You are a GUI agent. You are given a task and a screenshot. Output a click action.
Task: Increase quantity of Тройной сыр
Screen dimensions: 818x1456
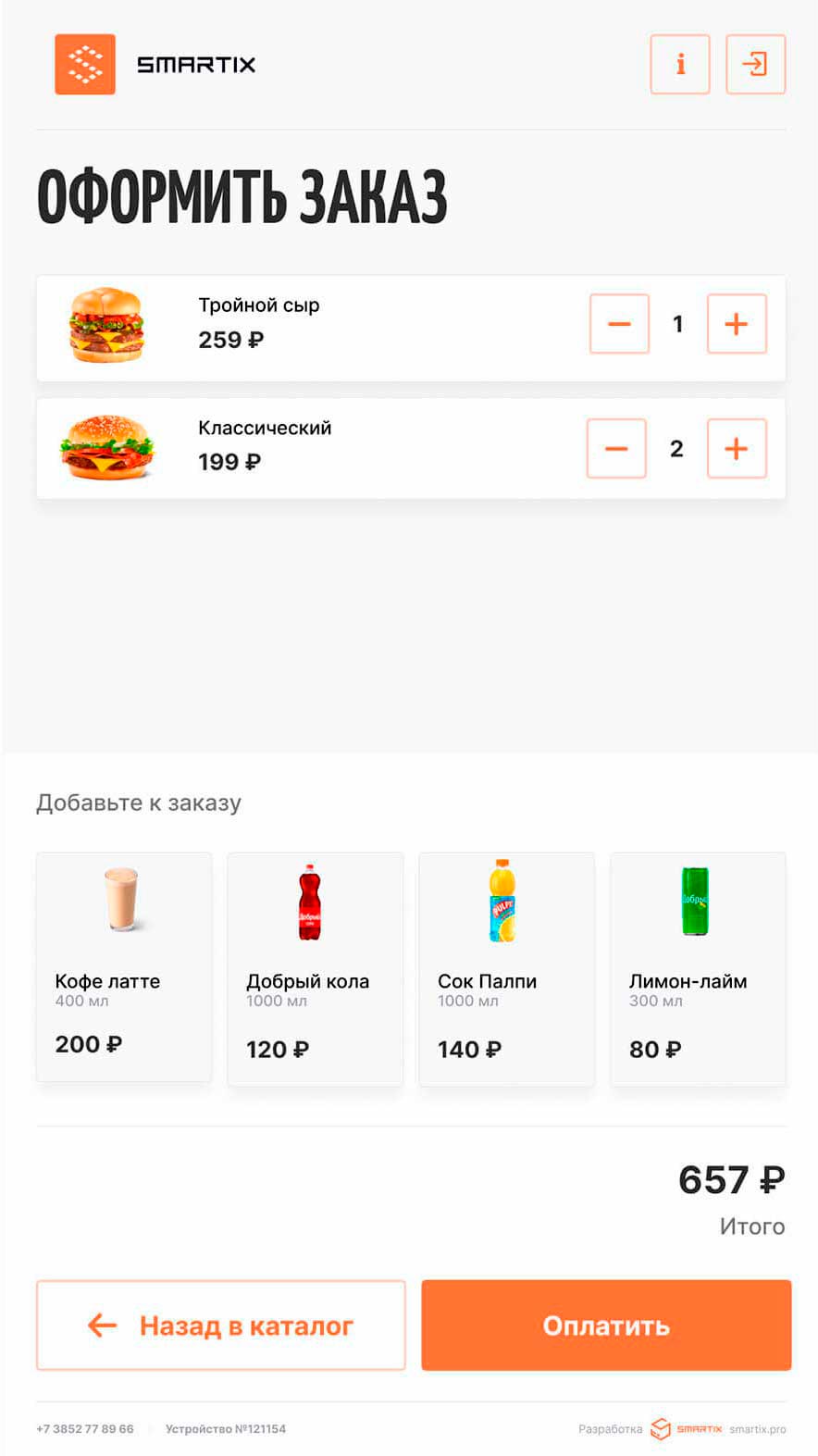tap(737, 324)
